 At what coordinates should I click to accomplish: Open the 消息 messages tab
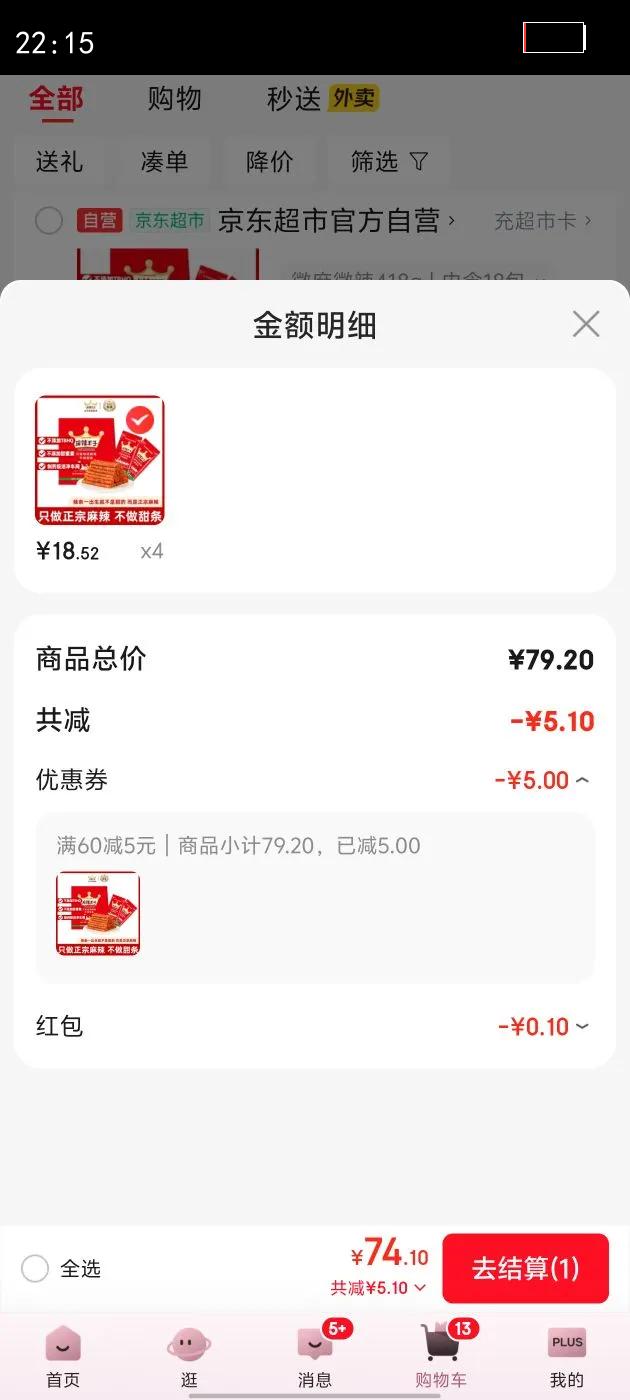pyautogui.click(x=315, y=1355)
